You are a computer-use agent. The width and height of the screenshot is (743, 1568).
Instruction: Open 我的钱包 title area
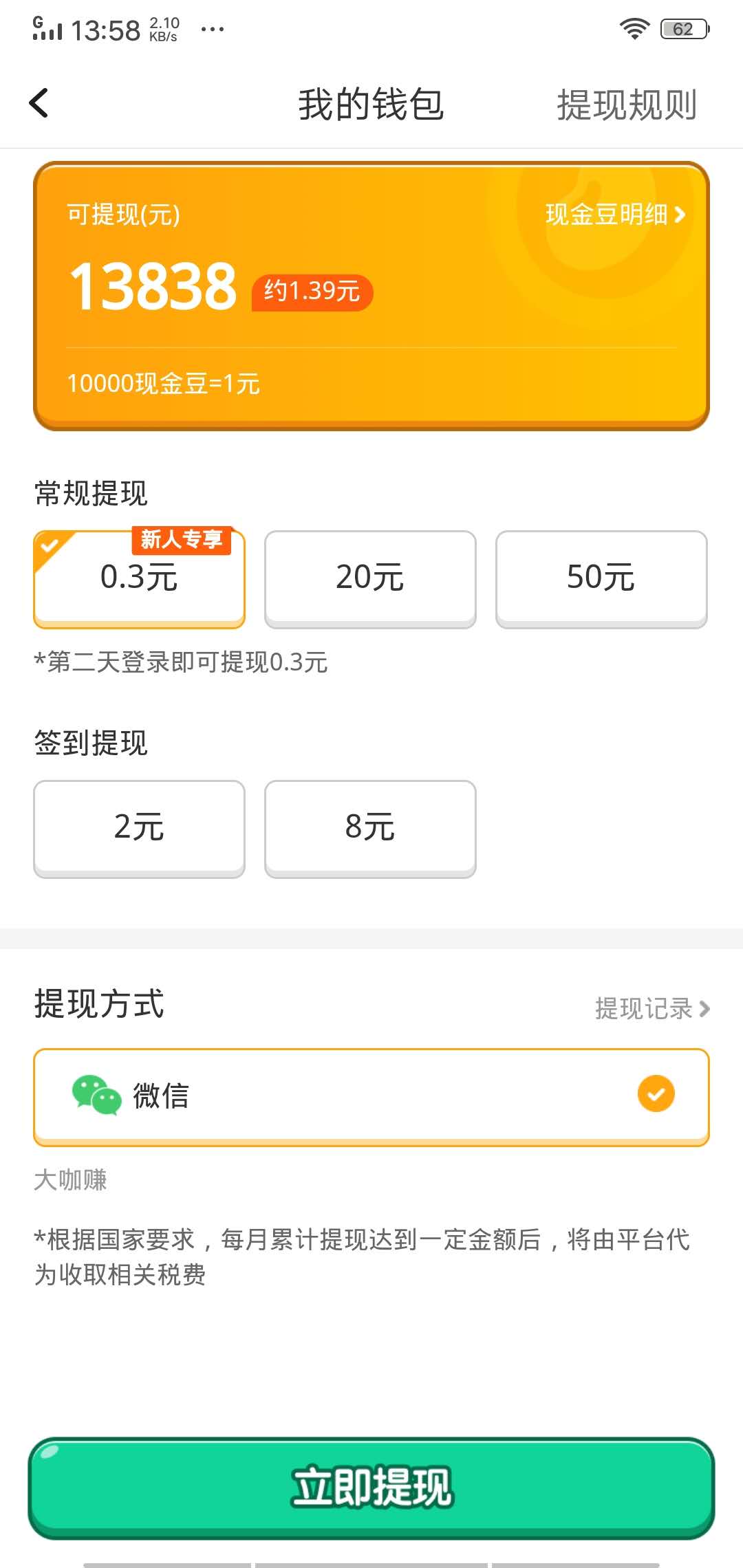pyautogui.click(x=371, y=104)
